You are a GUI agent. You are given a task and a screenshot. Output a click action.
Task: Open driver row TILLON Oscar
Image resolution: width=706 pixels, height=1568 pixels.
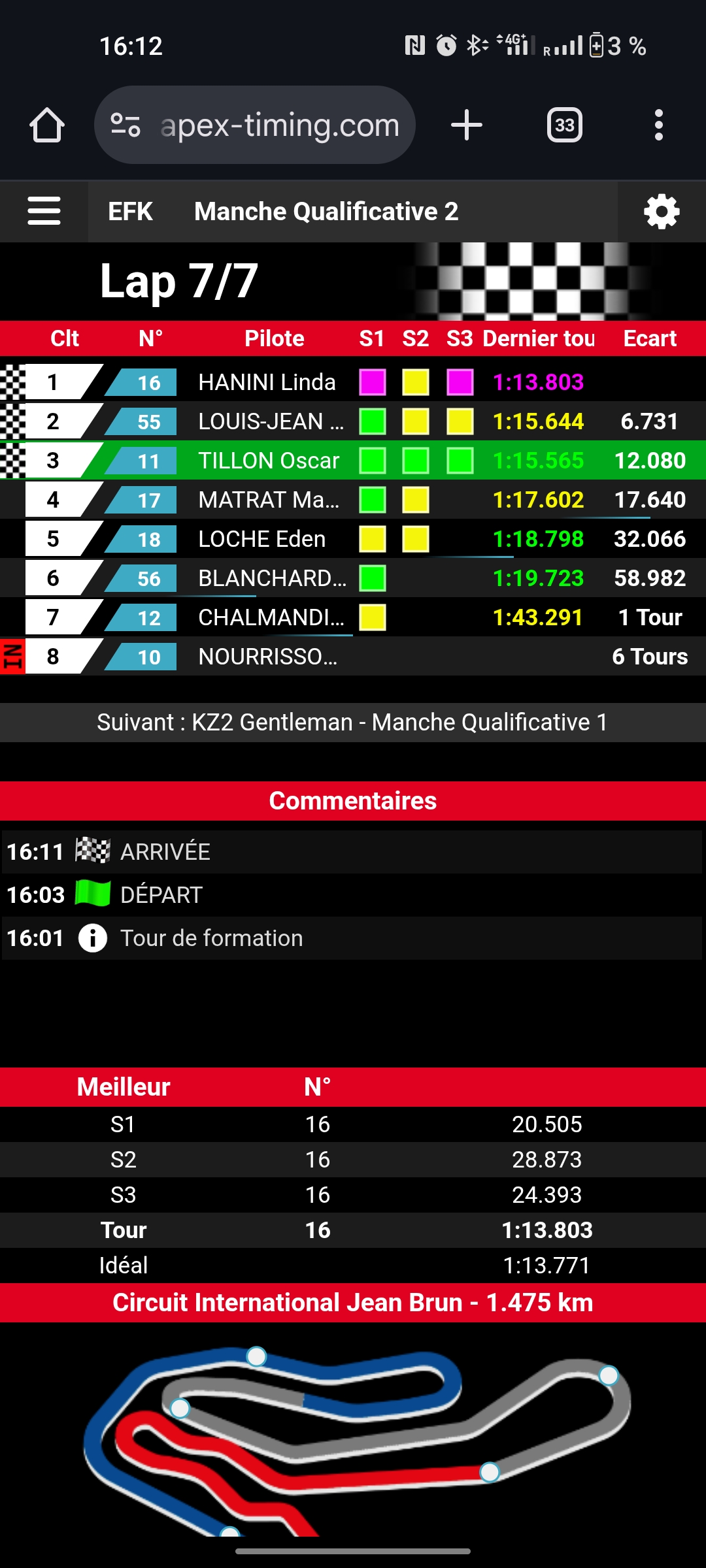point(353,461)
